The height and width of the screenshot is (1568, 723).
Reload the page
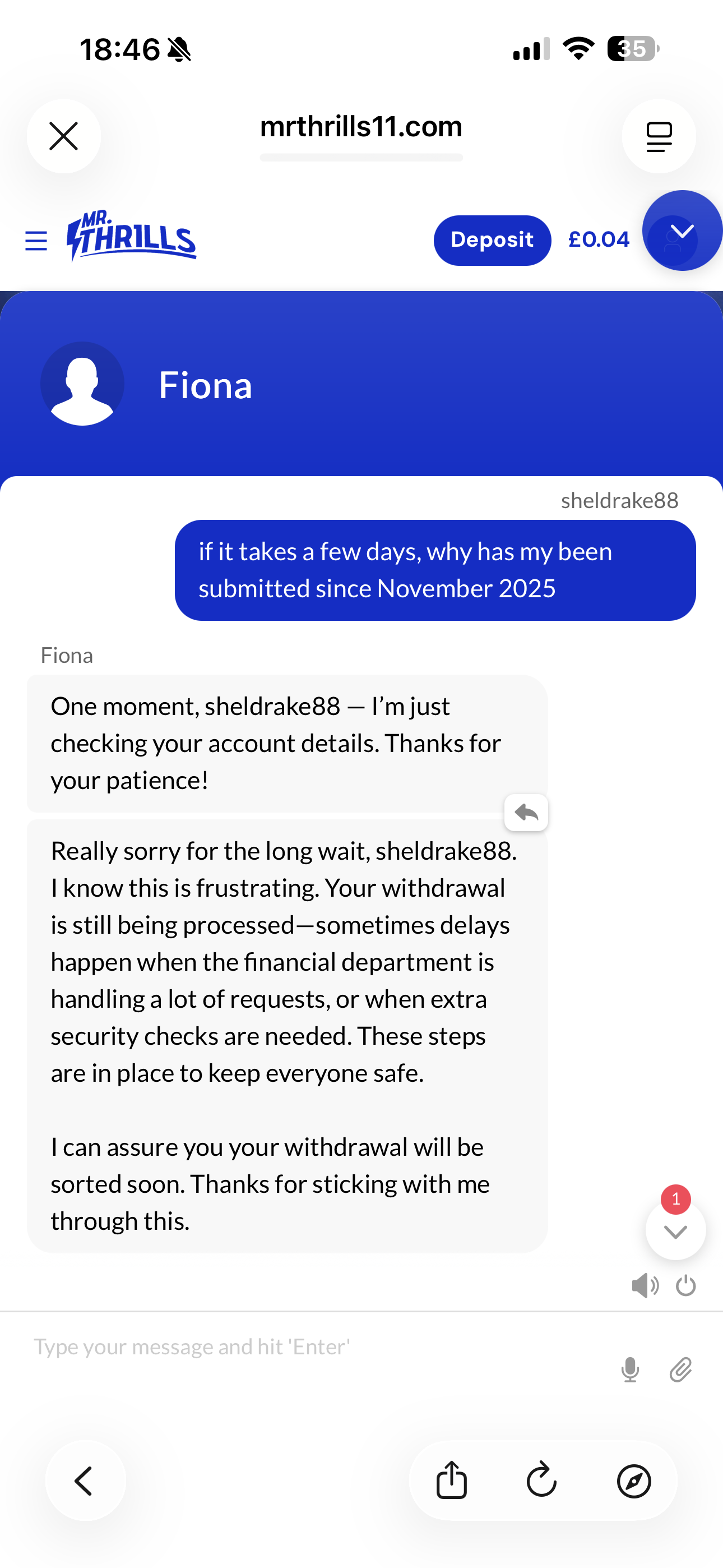[541, 1481]
